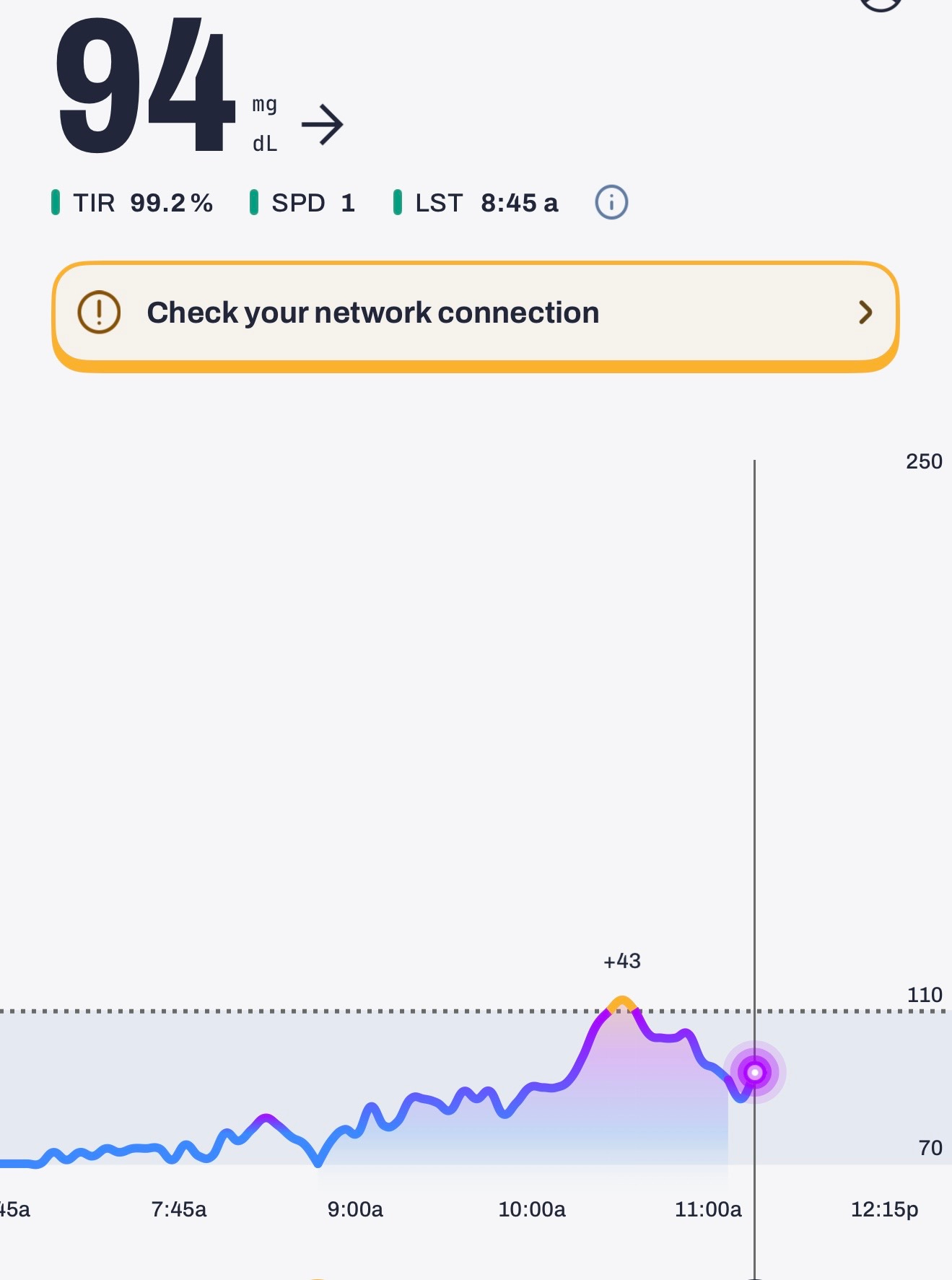Viewport: 952px width, 1280px height.
Task: Open the profile icon at top right
Action: pyautogui.click(x=881, y=4)
